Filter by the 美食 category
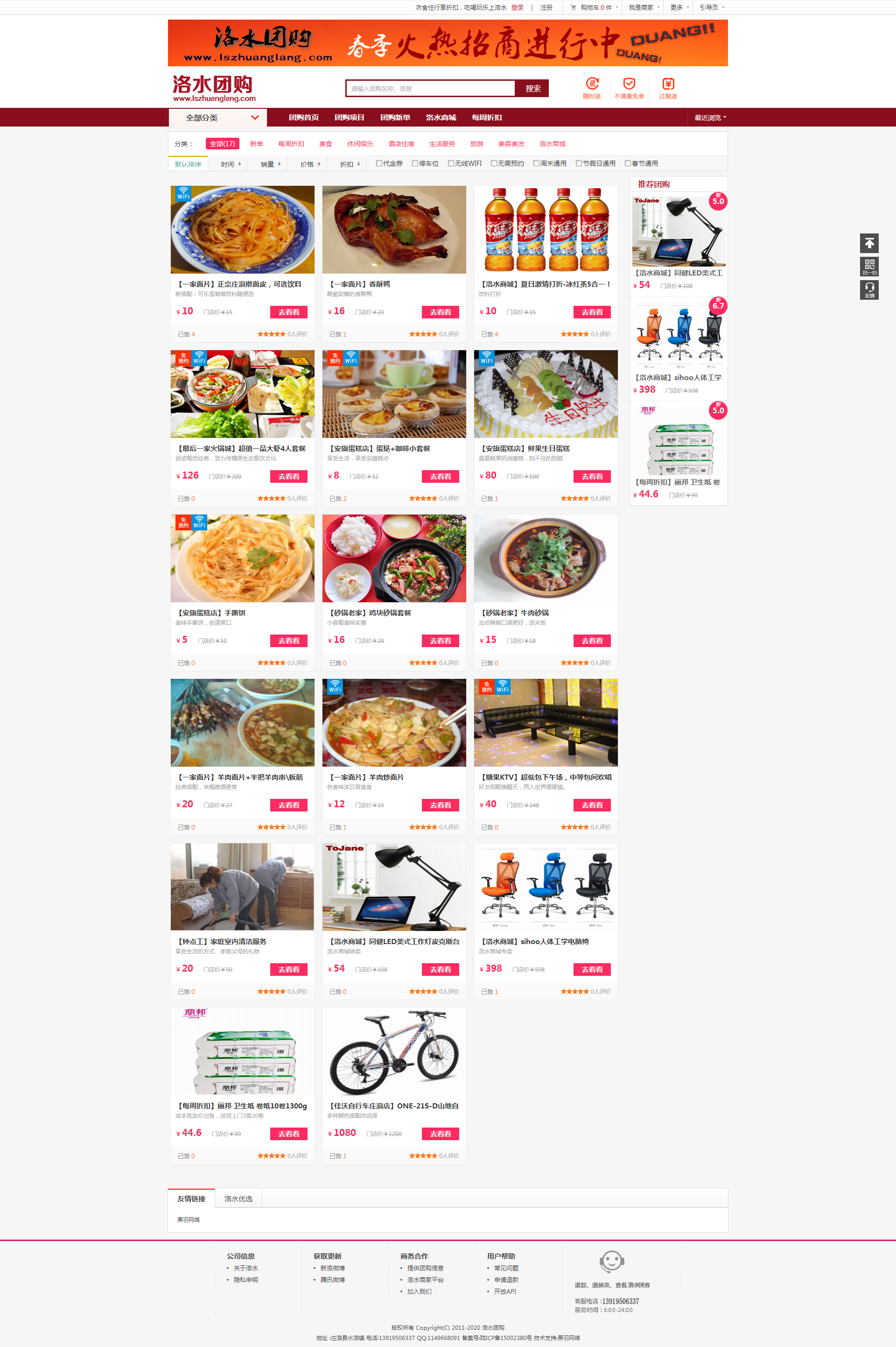The image size is (896, 1347). [x=325, y=144]
